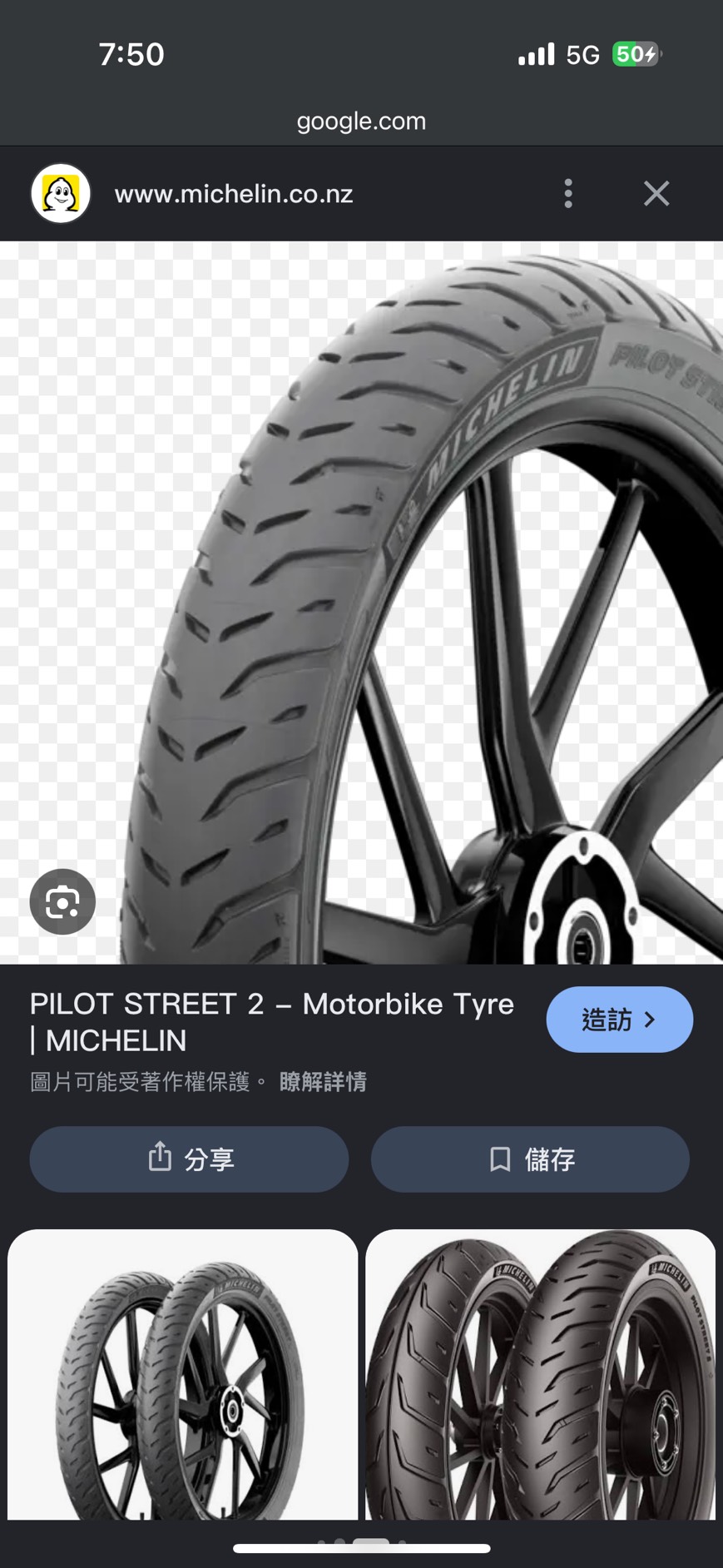
Task: Open the www.michelin.co.nz source site
Action: pos(234,194)
